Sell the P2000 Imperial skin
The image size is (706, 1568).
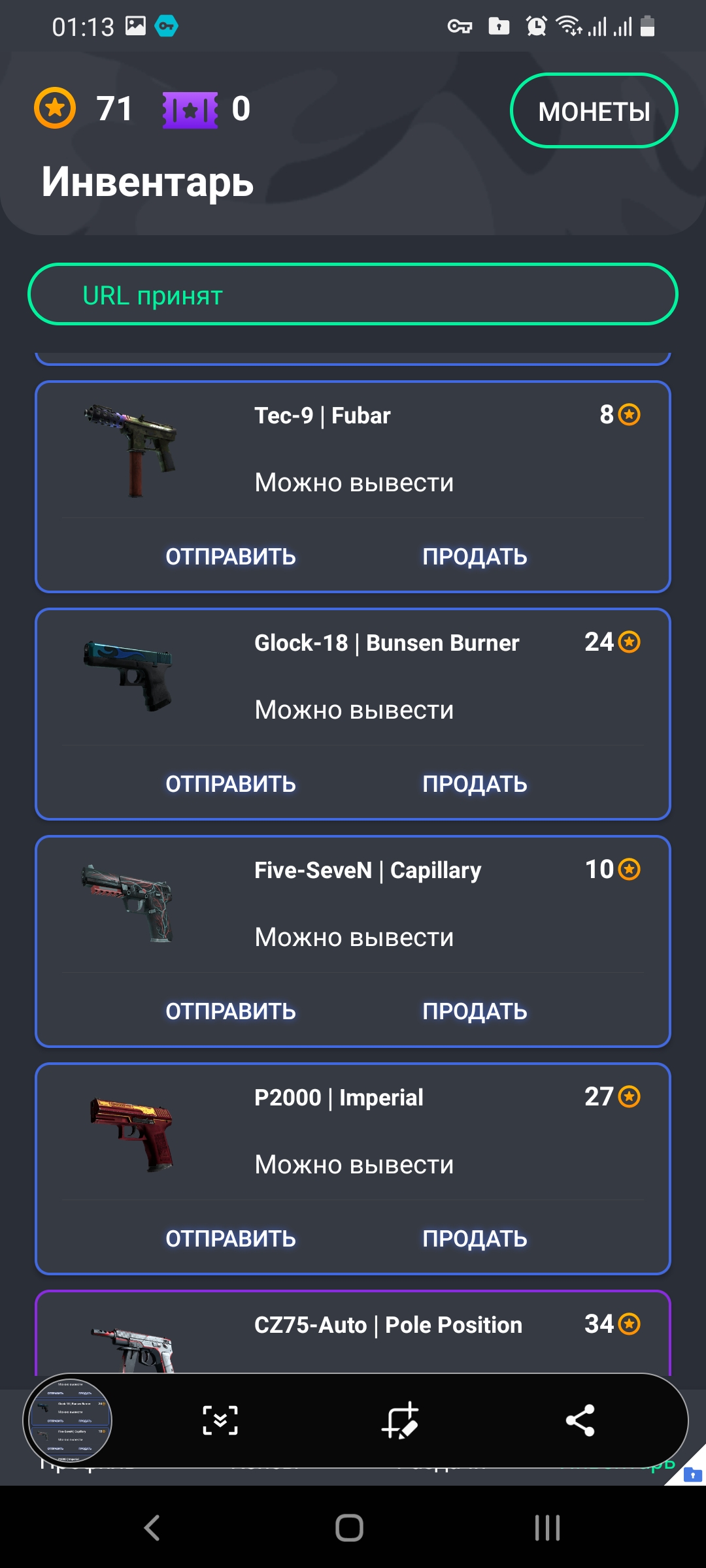pos(475,1239)
